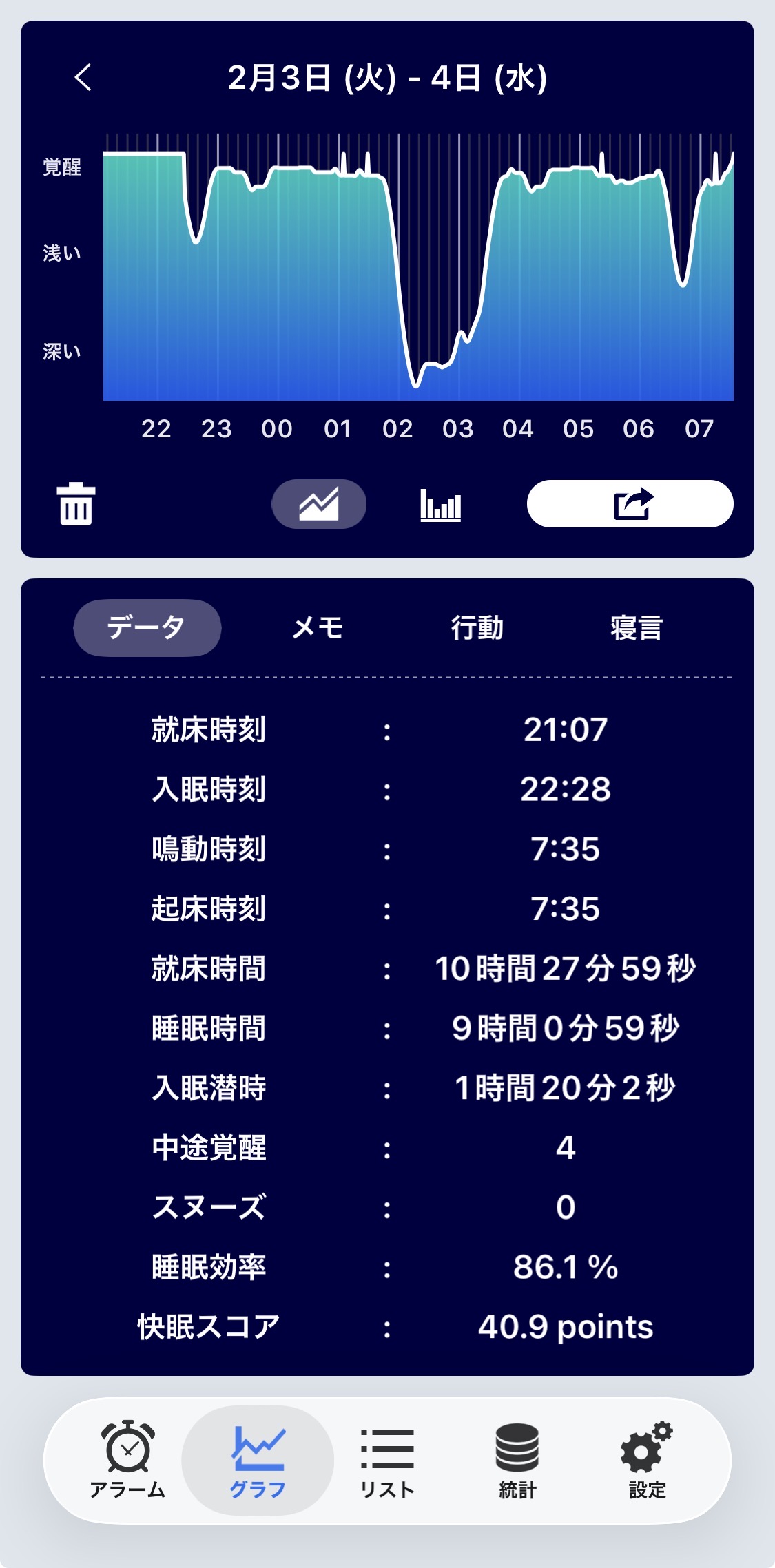The height and width of the screenshot is (1568, 775).
Task: Select the データ tab
Action: (147, 627)
